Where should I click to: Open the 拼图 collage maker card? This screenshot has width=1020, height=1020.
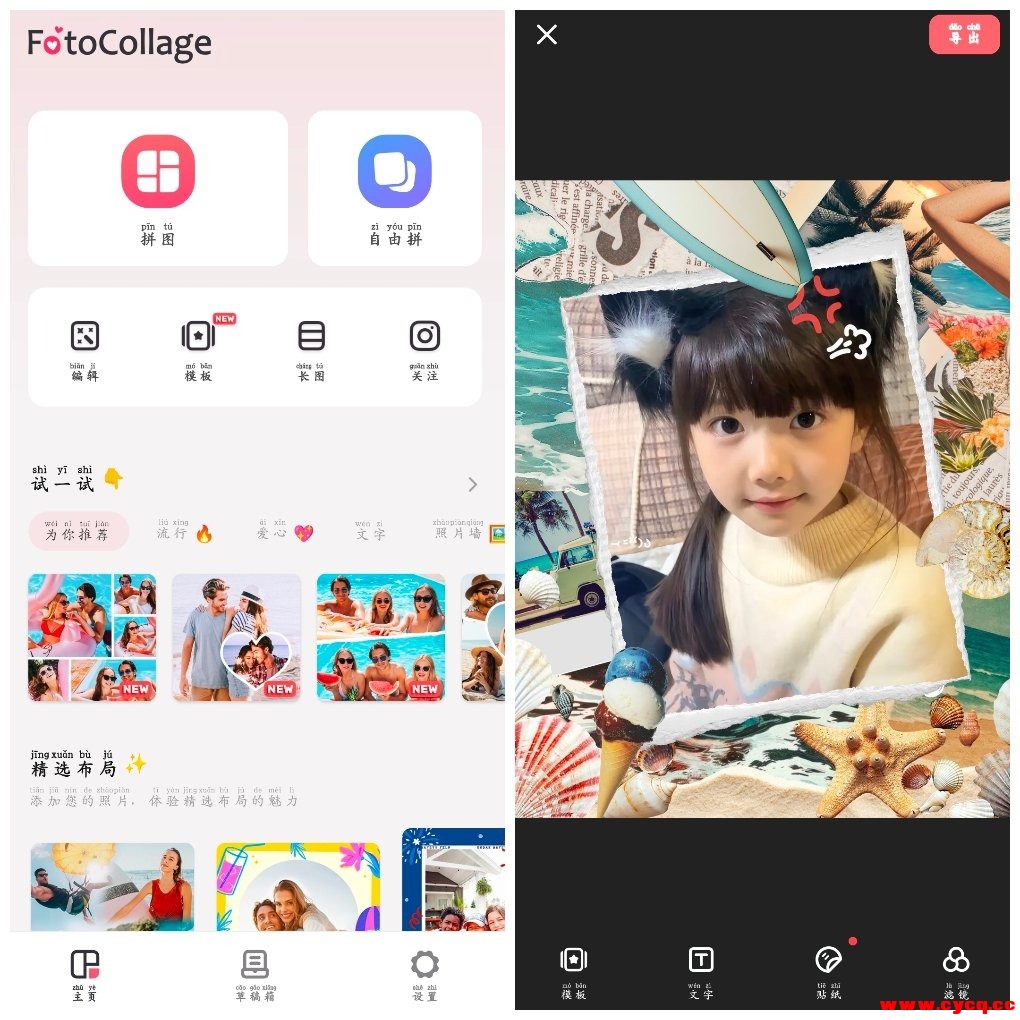coord(157,187)
